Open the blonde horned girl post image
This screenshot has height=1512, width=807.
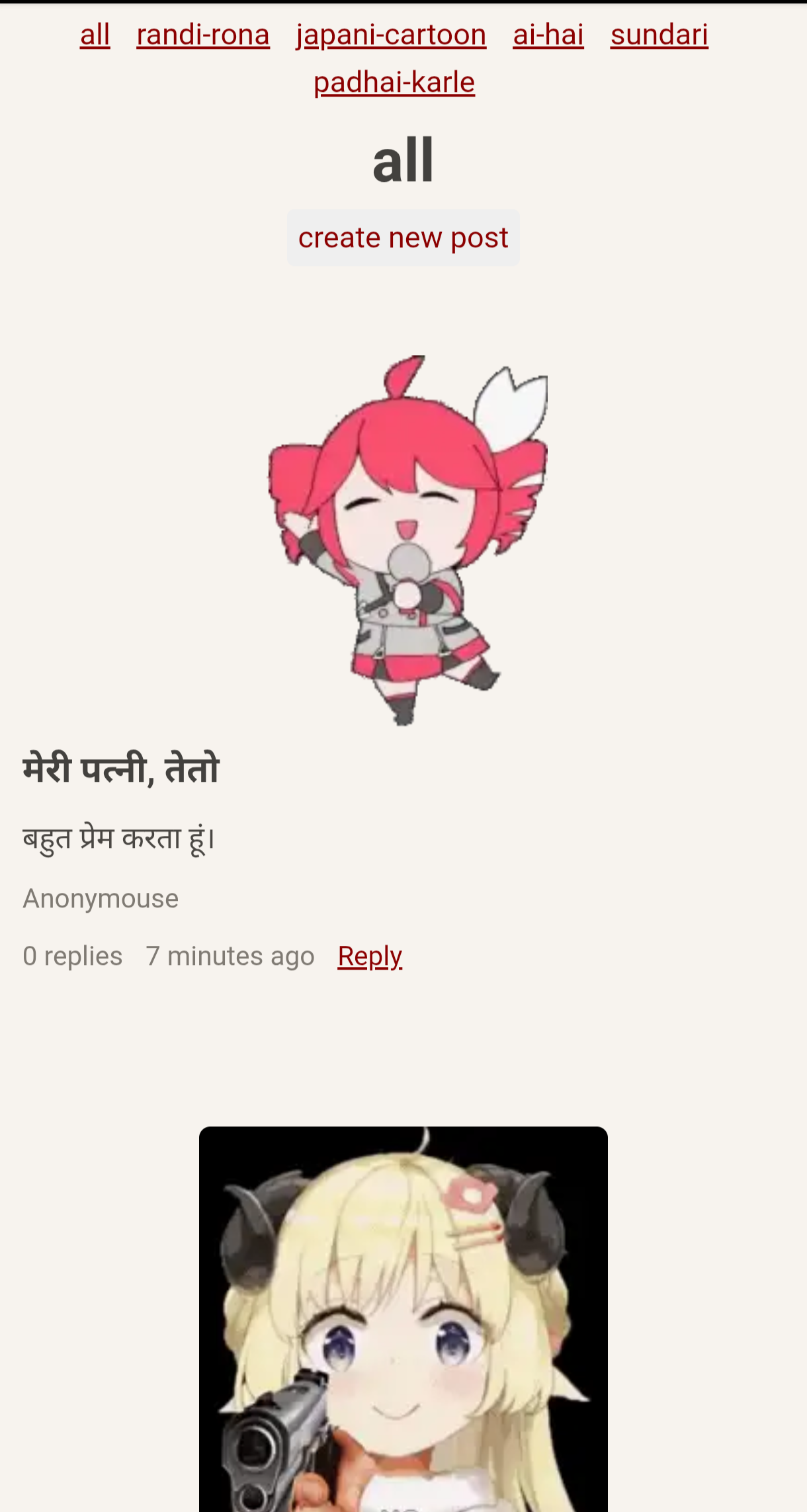403,1316
